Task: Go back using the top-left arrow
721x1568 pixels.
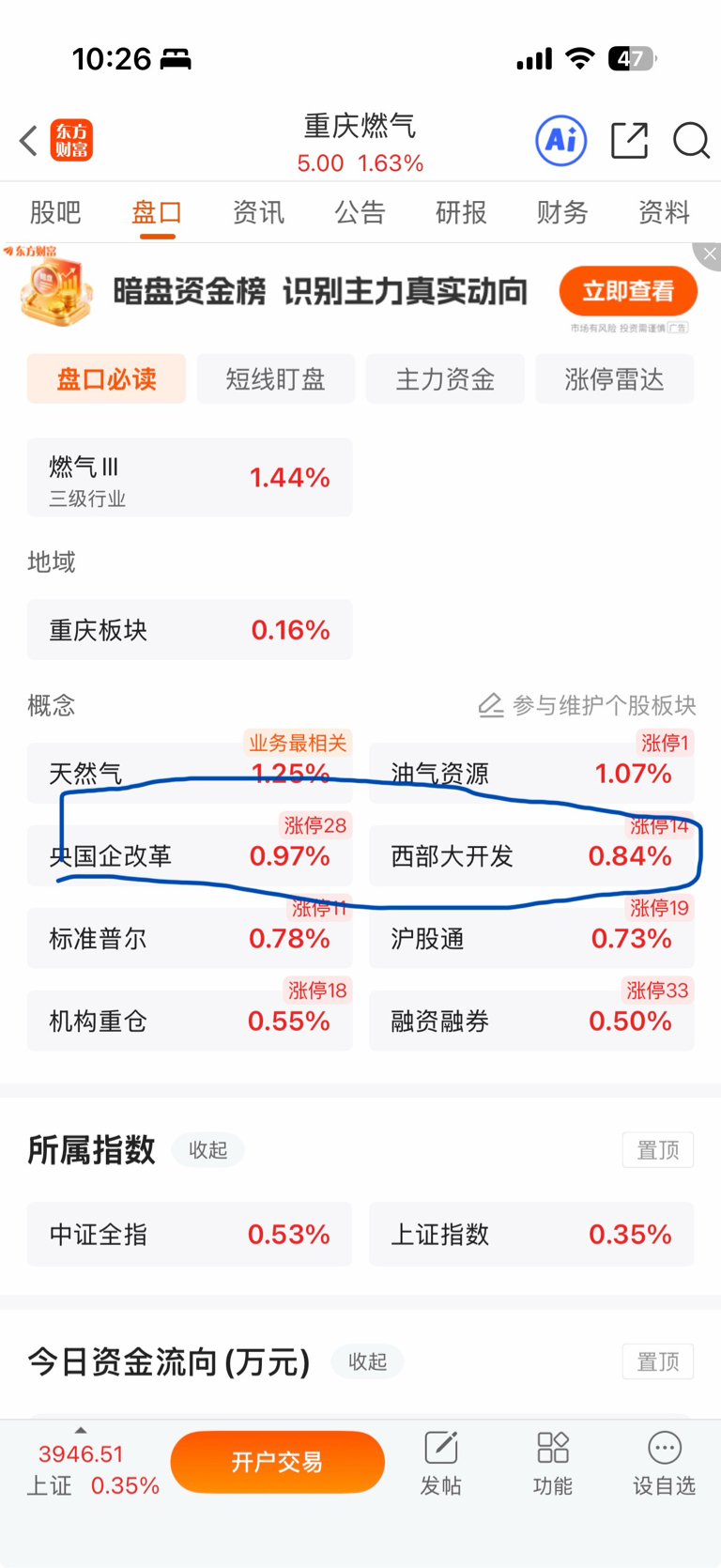Action: 28,141
